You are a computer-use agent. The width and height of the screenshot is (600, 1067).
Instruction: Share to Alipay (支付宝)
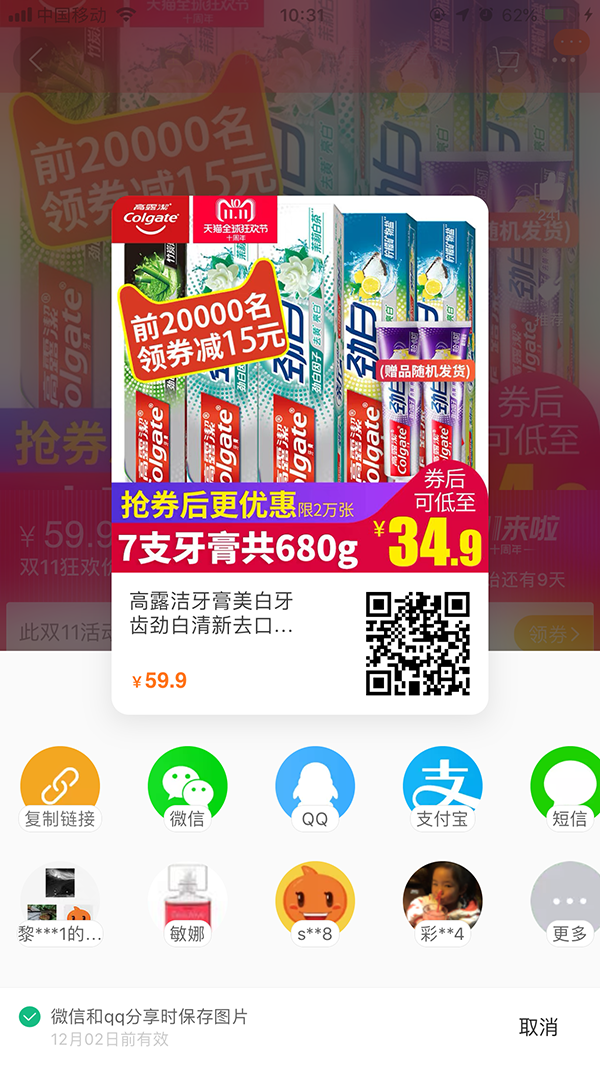442,786
